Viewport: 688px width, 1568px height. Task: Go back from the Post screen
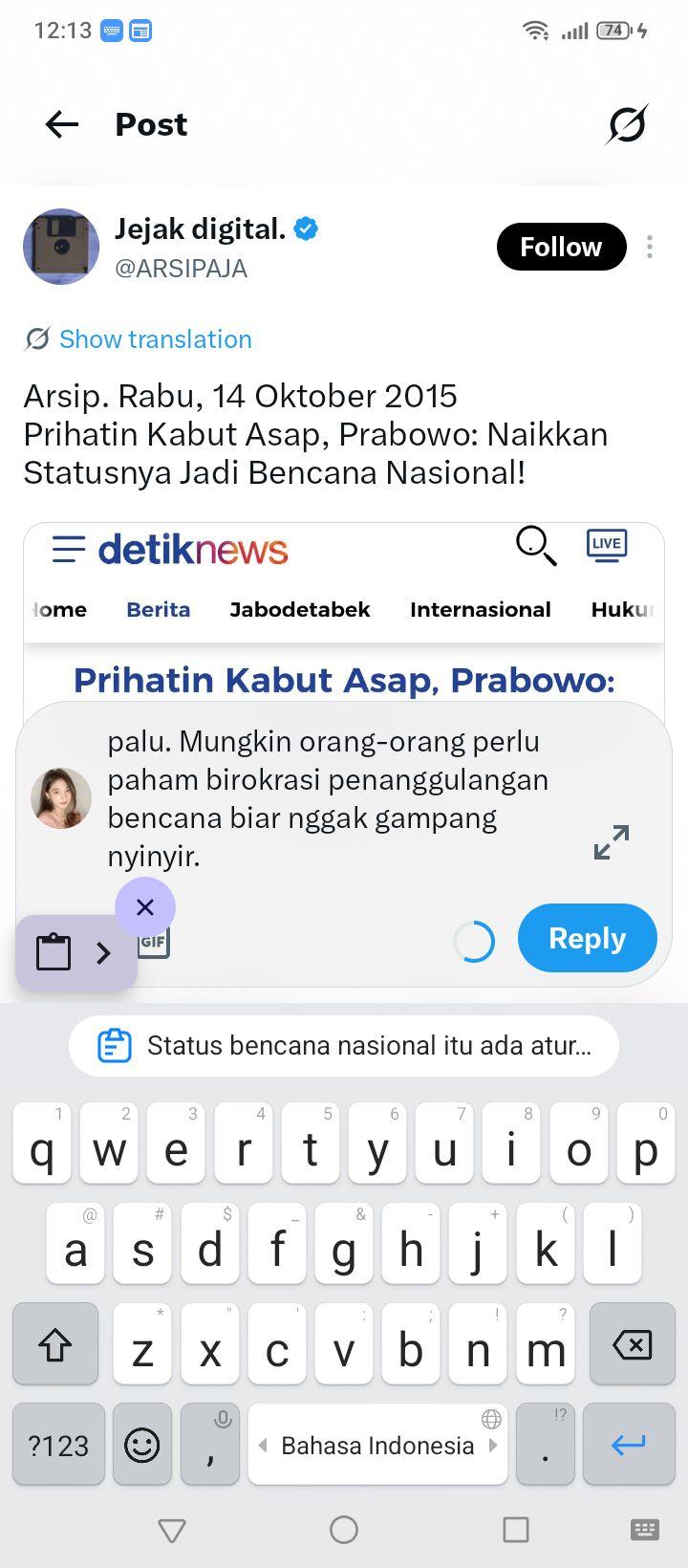(x=62, y=124)
